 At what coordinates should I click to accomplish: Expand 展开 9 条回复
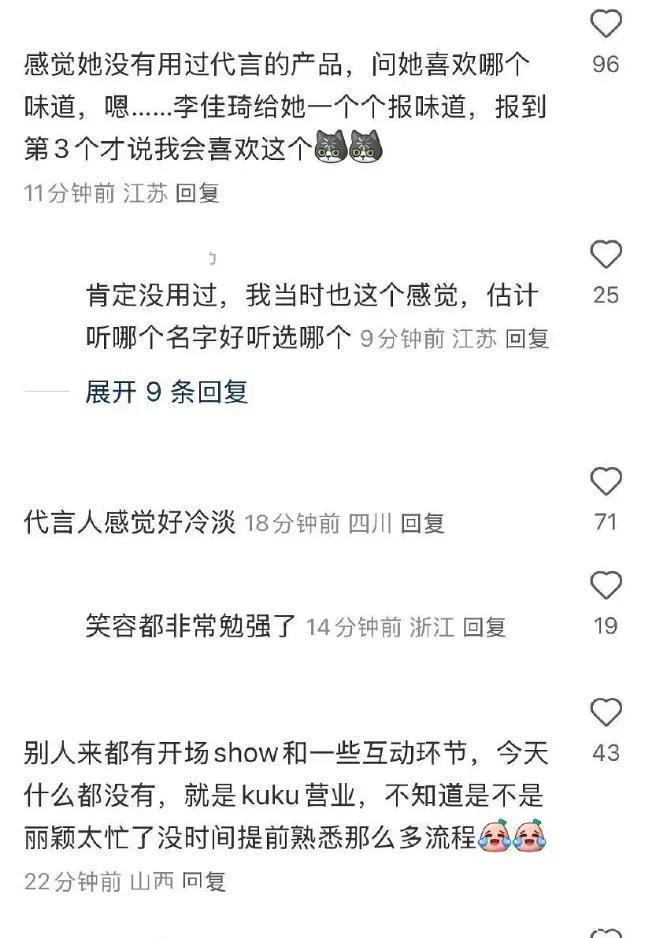pyautogui.click(x=166, y=392)
